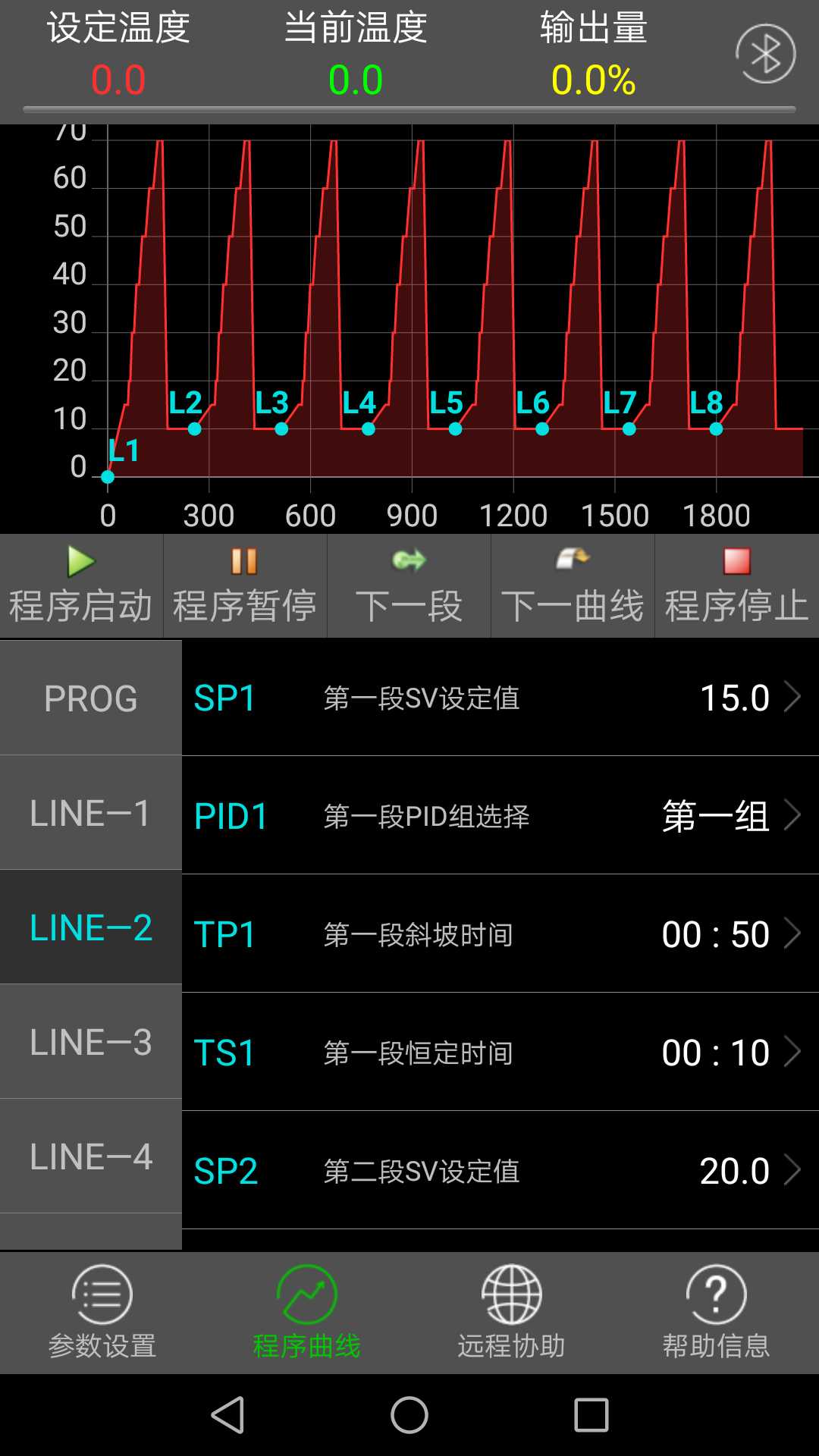Screen dimensions: 819x1456
Task: Edit TS1 constant time setting
Action: point(500,1052)
